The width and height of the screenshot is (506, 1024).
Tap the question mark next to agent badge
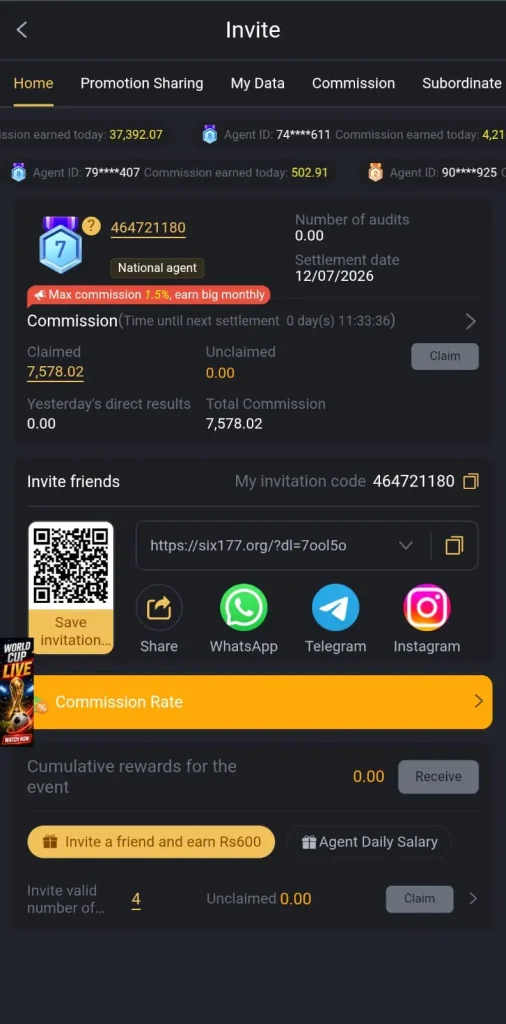(x=91, y=226)
